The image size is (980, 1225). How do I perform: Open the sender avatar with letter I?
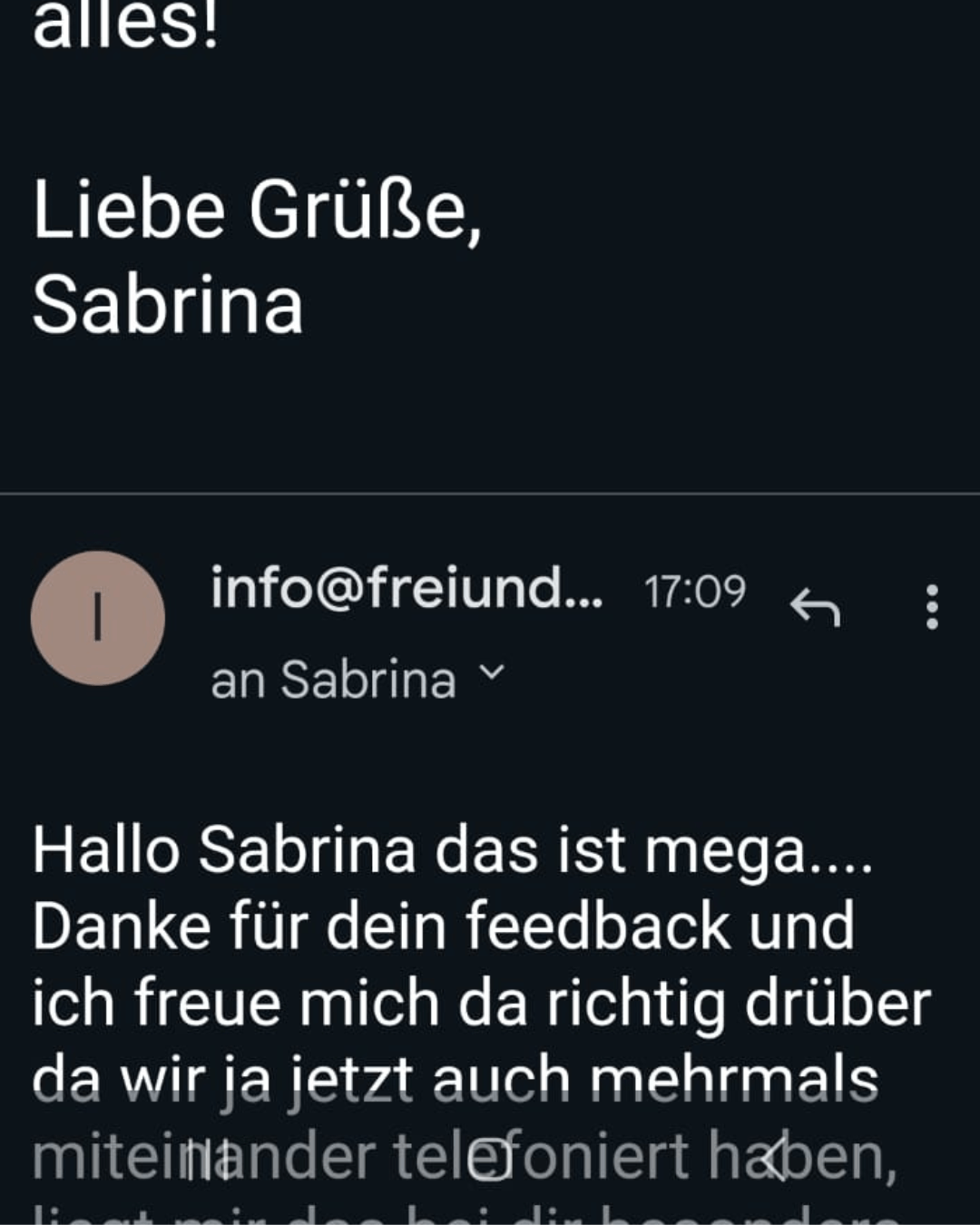pyautogui.click(x=98, y=618)
